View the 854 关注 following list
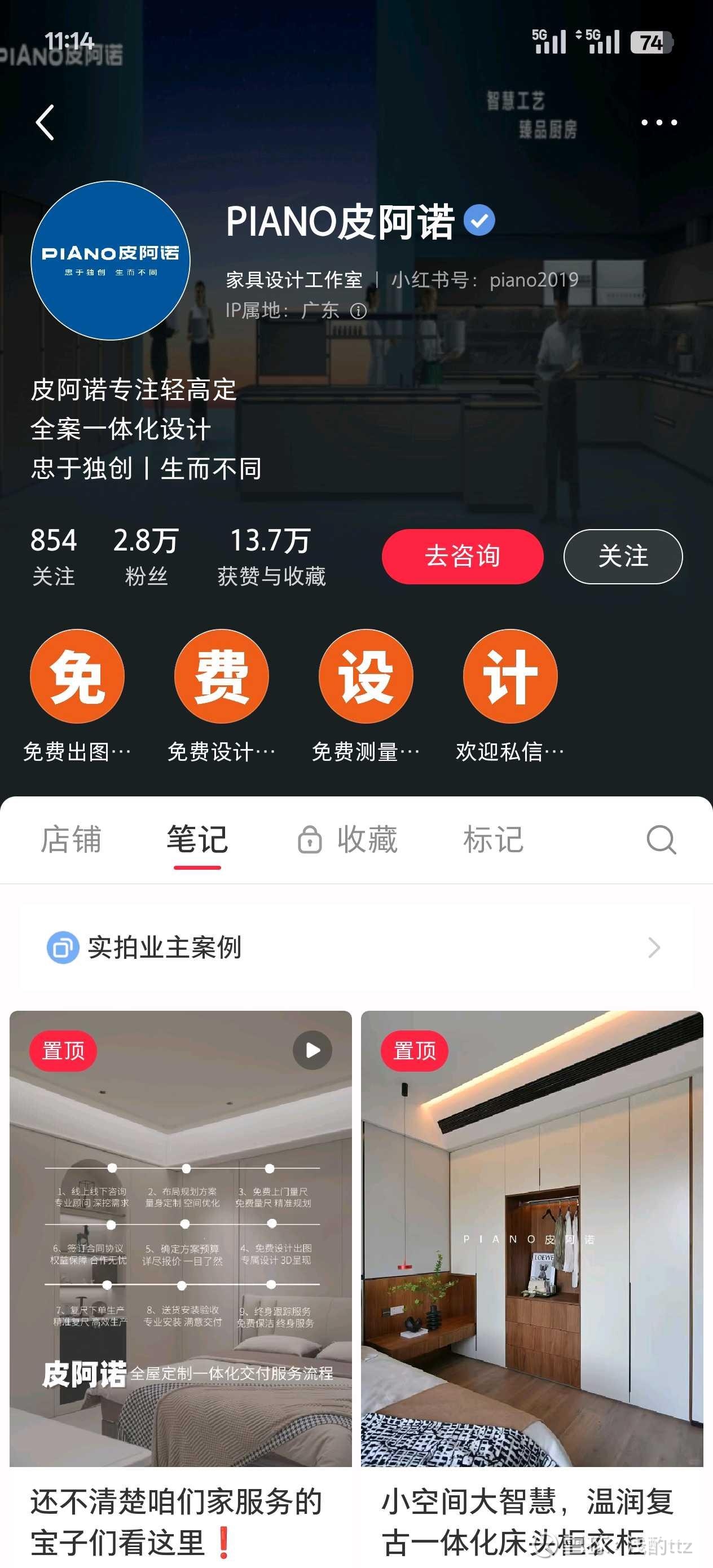 (54, 556)
